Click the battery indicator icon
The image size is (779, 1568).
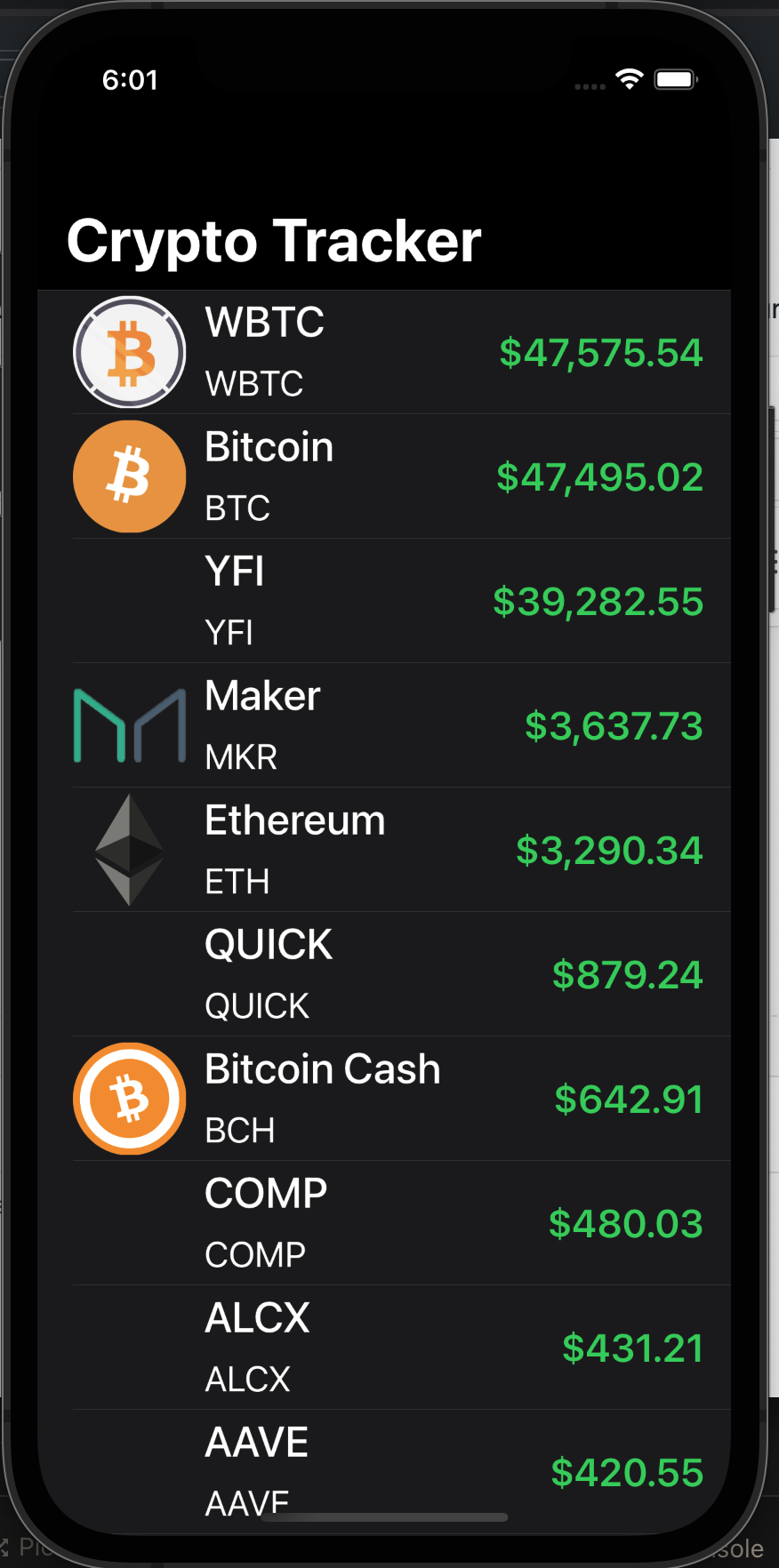[676, 78]
